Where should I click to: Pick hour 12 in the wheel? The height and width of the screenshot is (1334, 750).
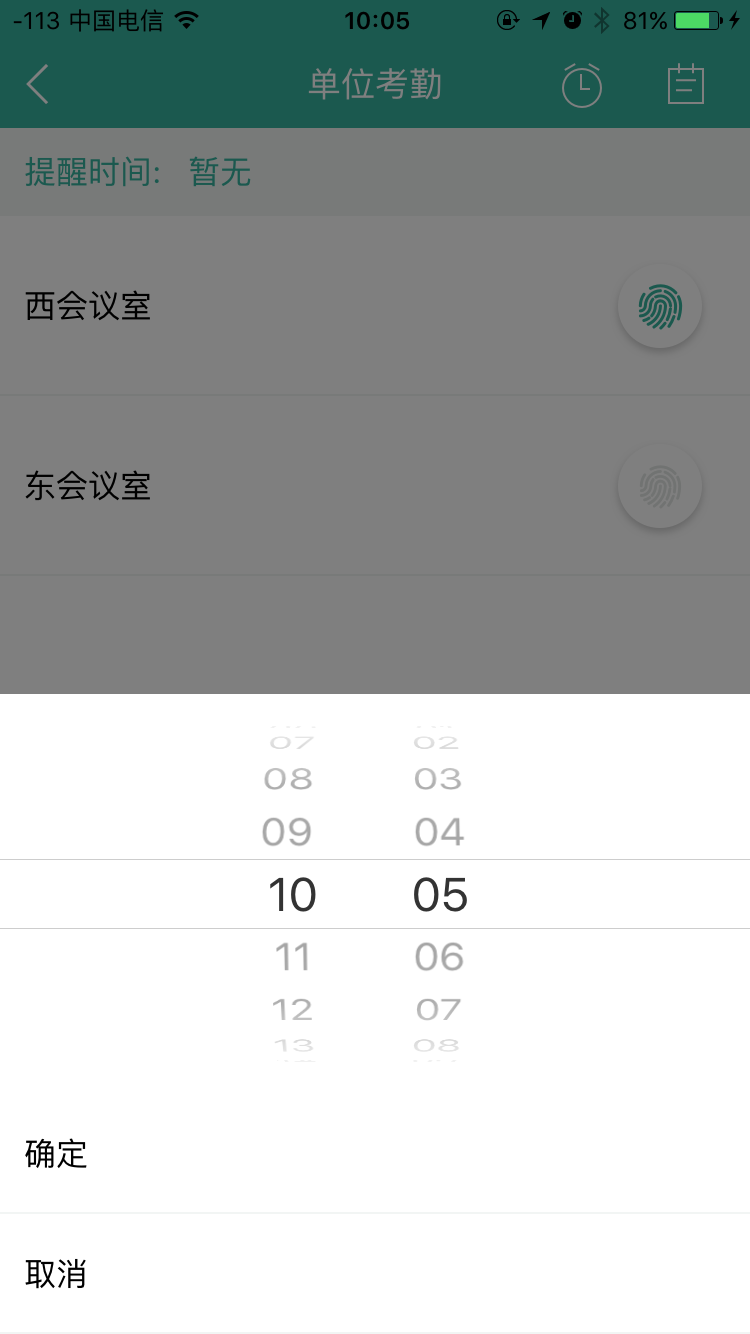[292, 1009]
